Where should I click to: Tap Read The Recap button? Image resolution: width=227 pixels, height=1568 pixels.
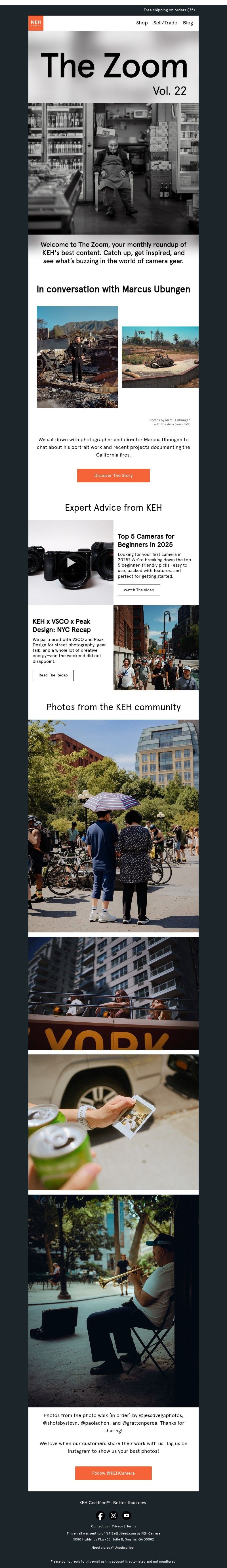coord(53,675)
